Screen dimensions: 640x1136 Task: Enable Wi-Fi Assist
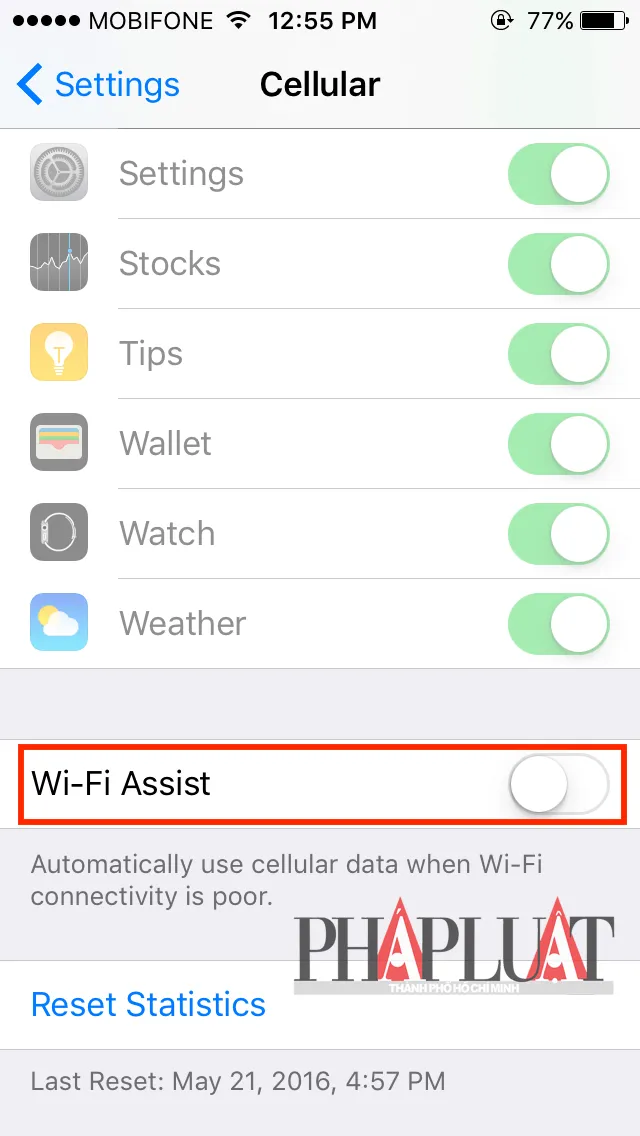coord(558,783)
